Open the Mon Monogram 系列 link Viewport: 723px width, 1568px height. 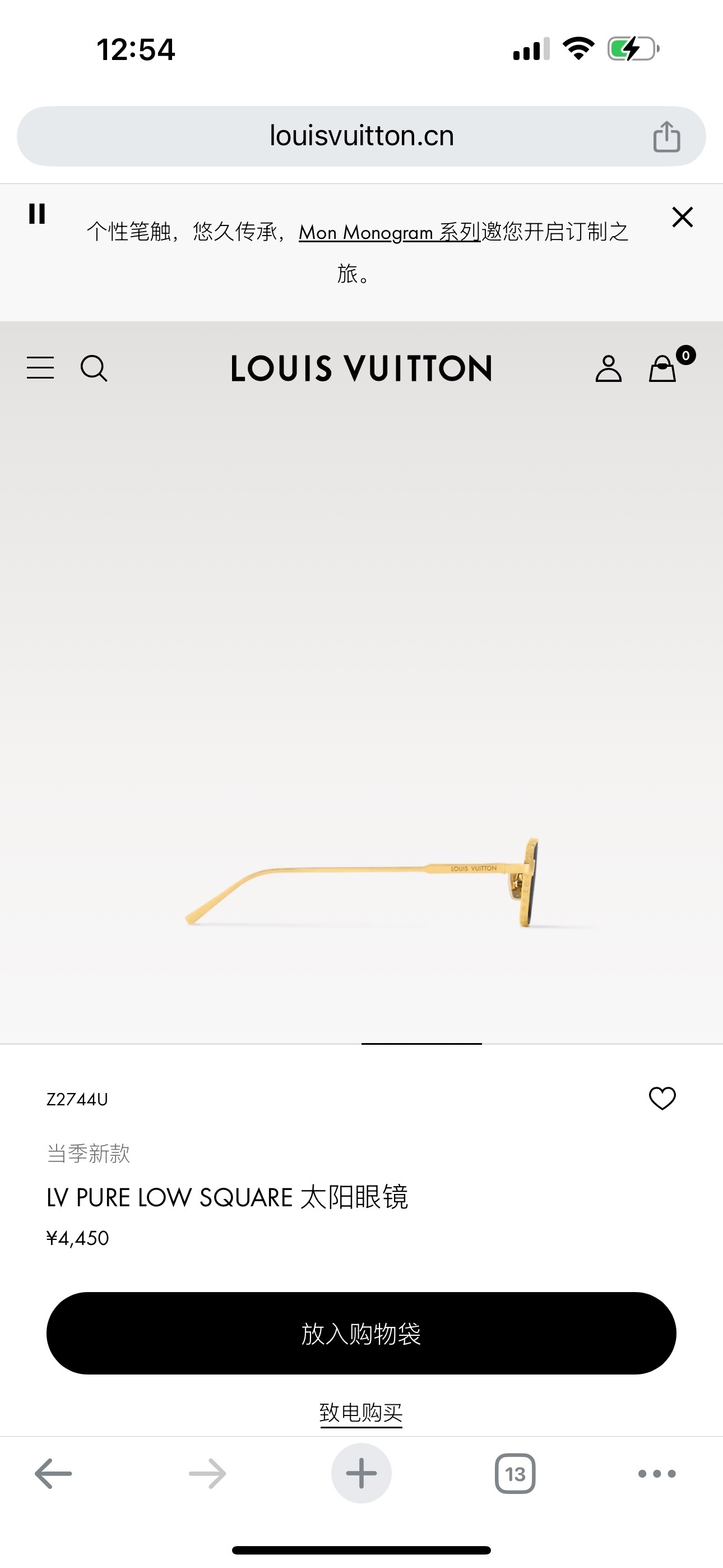(390, 232)
